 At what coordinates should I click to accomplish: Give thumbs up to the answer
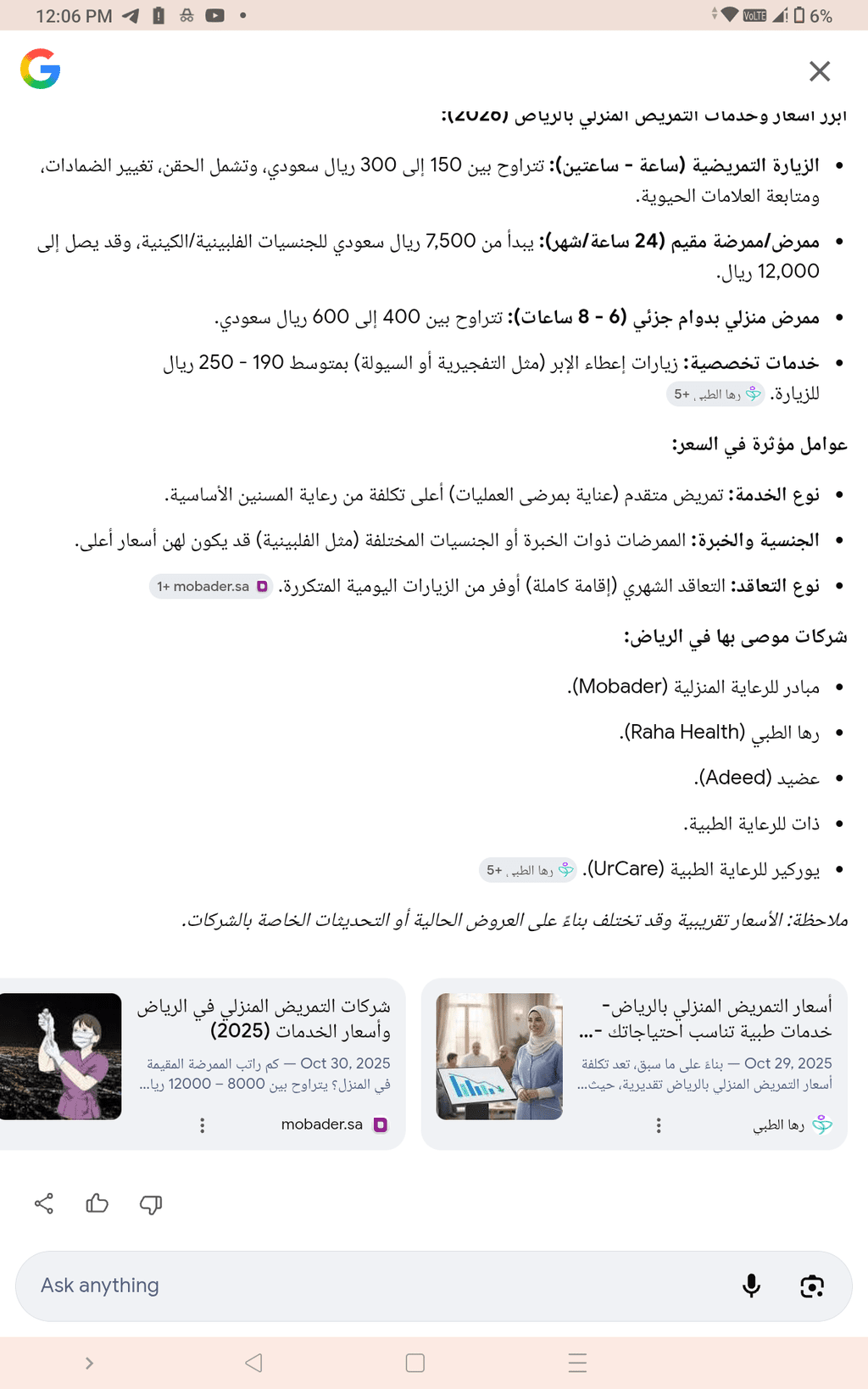[x=97, y=1203]
